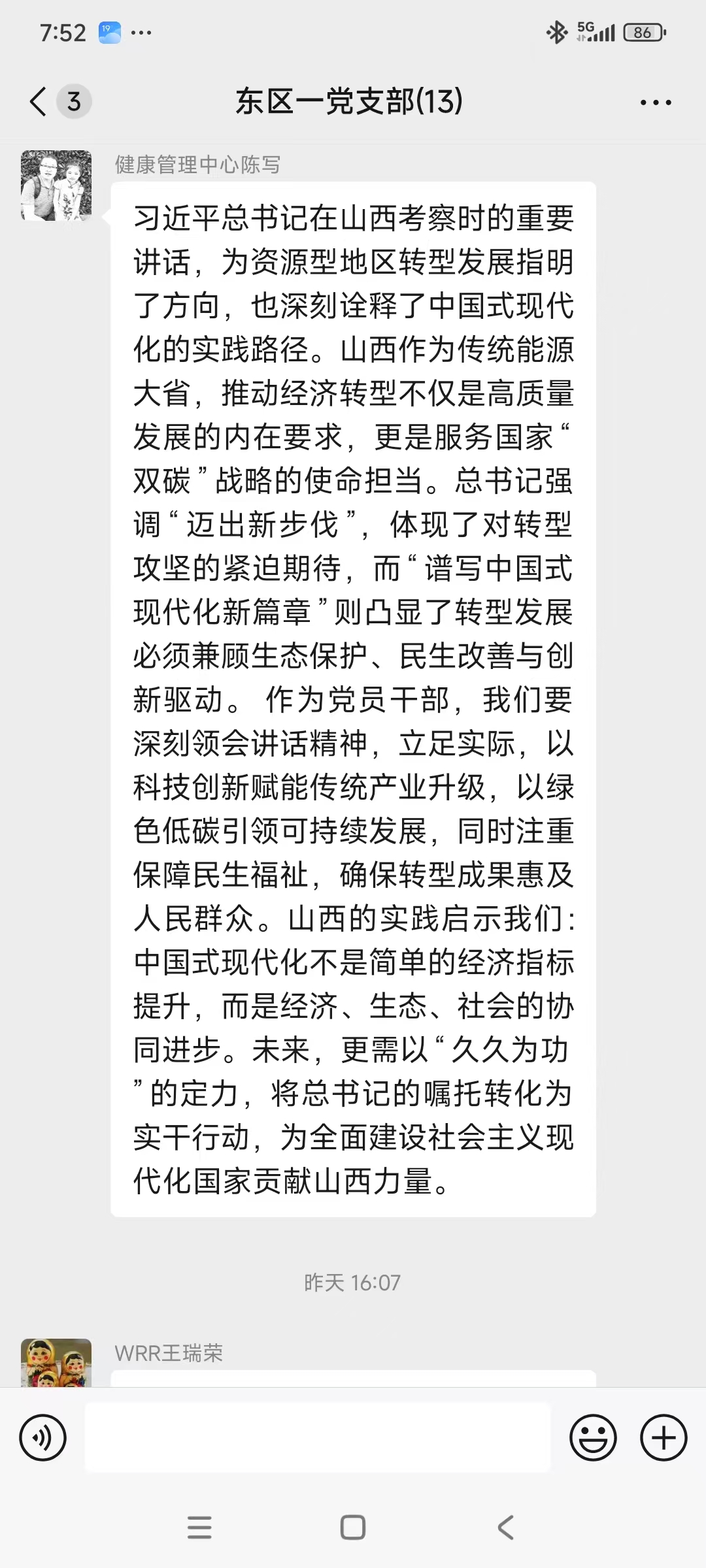Tap the message input field
The width and height of the screenshot is (706, 1568).
point(318,1437)
